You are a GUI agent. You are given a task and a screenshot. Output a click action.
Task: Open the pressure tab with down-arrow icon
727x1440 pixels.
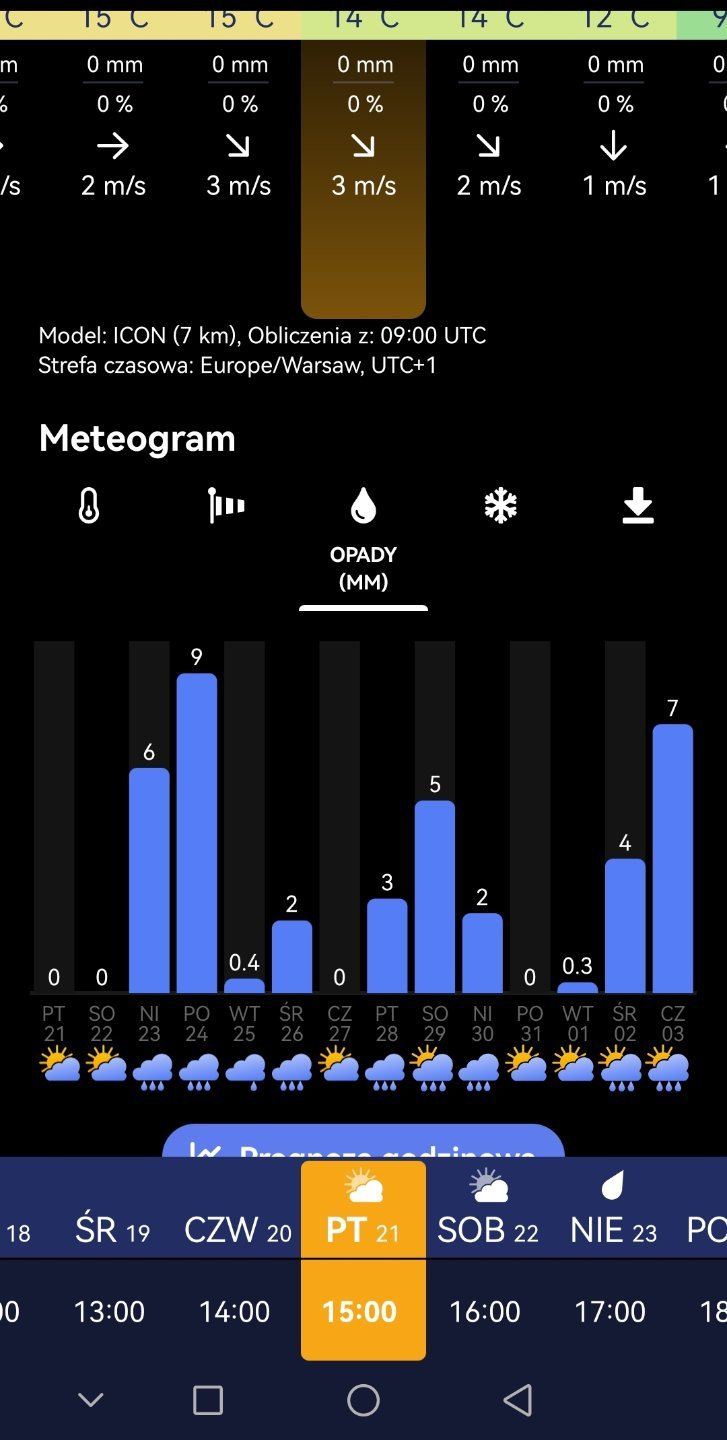[638, 506]
